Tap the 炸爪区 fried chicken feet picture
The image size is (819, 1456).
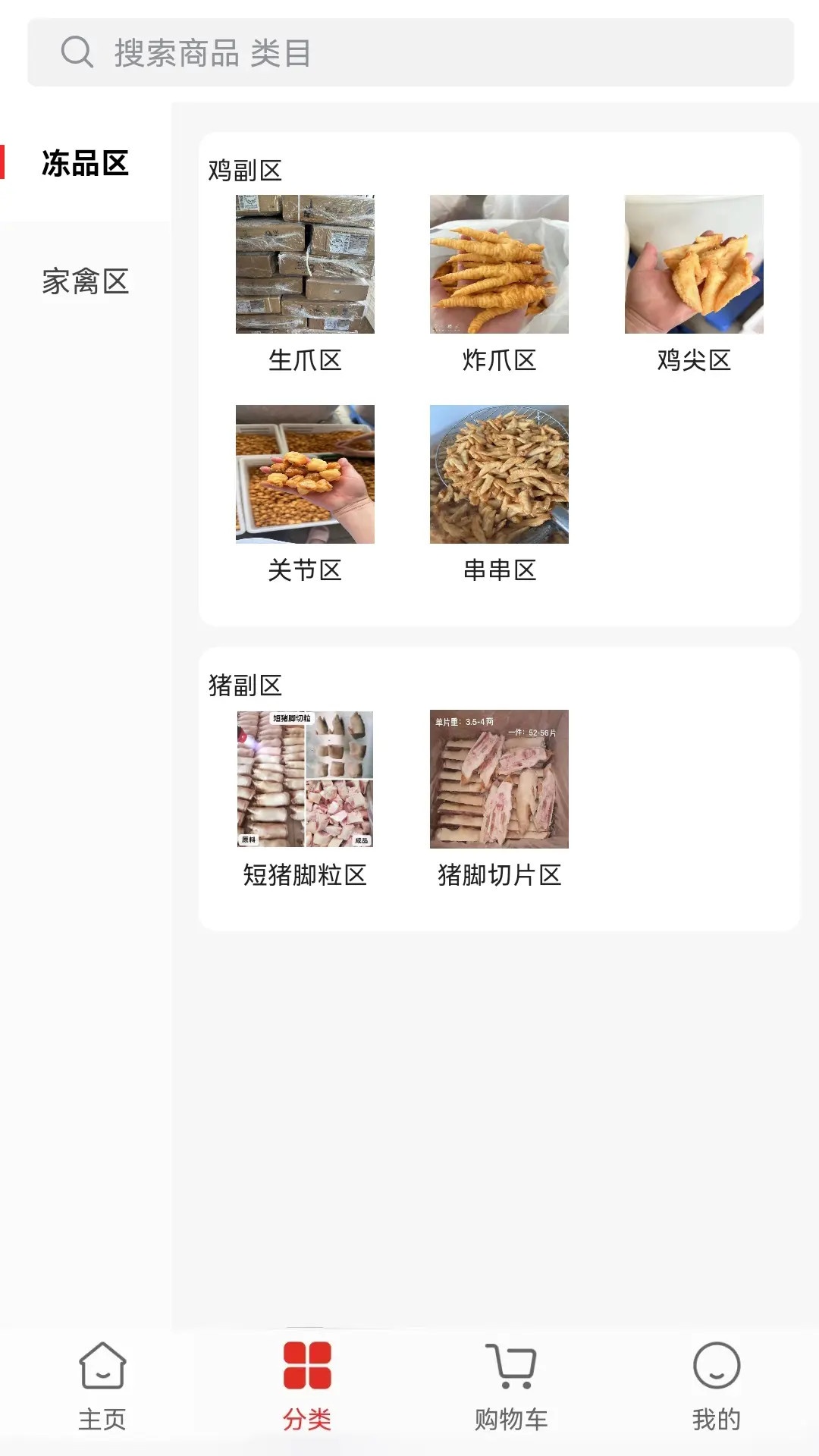click(x=499, y=263)
